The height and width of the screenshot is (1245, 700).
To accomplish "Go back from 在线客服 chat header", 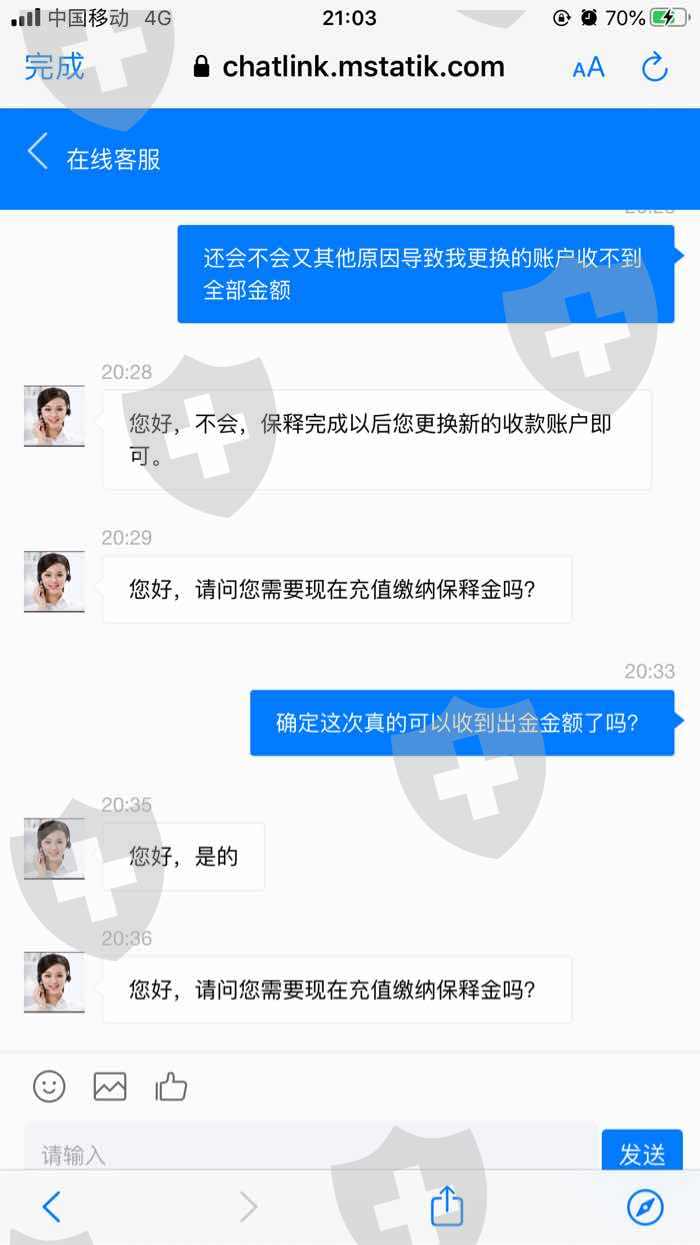I will 37,153.
